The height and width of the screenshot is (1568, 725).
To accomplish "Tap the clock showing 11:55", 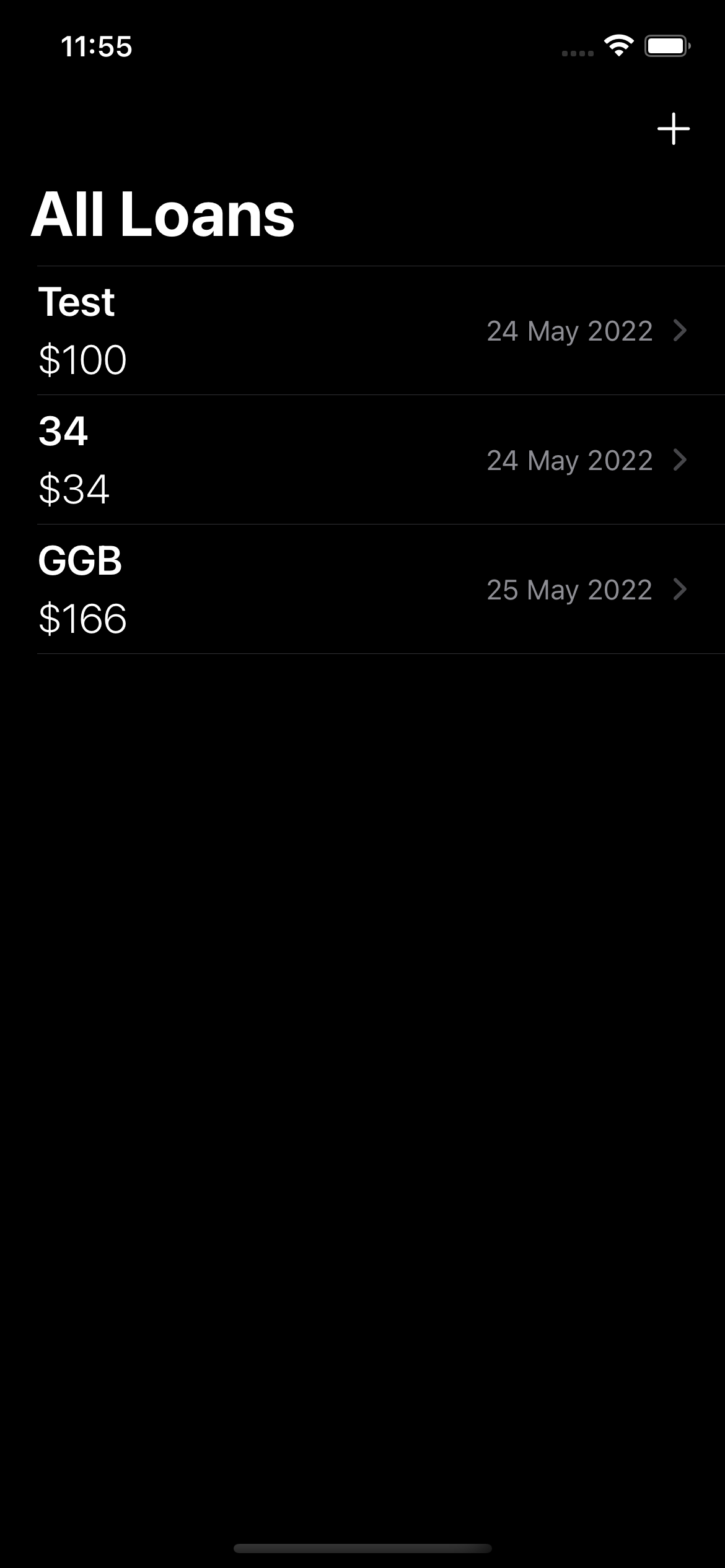I will click(x=97, y=46).
